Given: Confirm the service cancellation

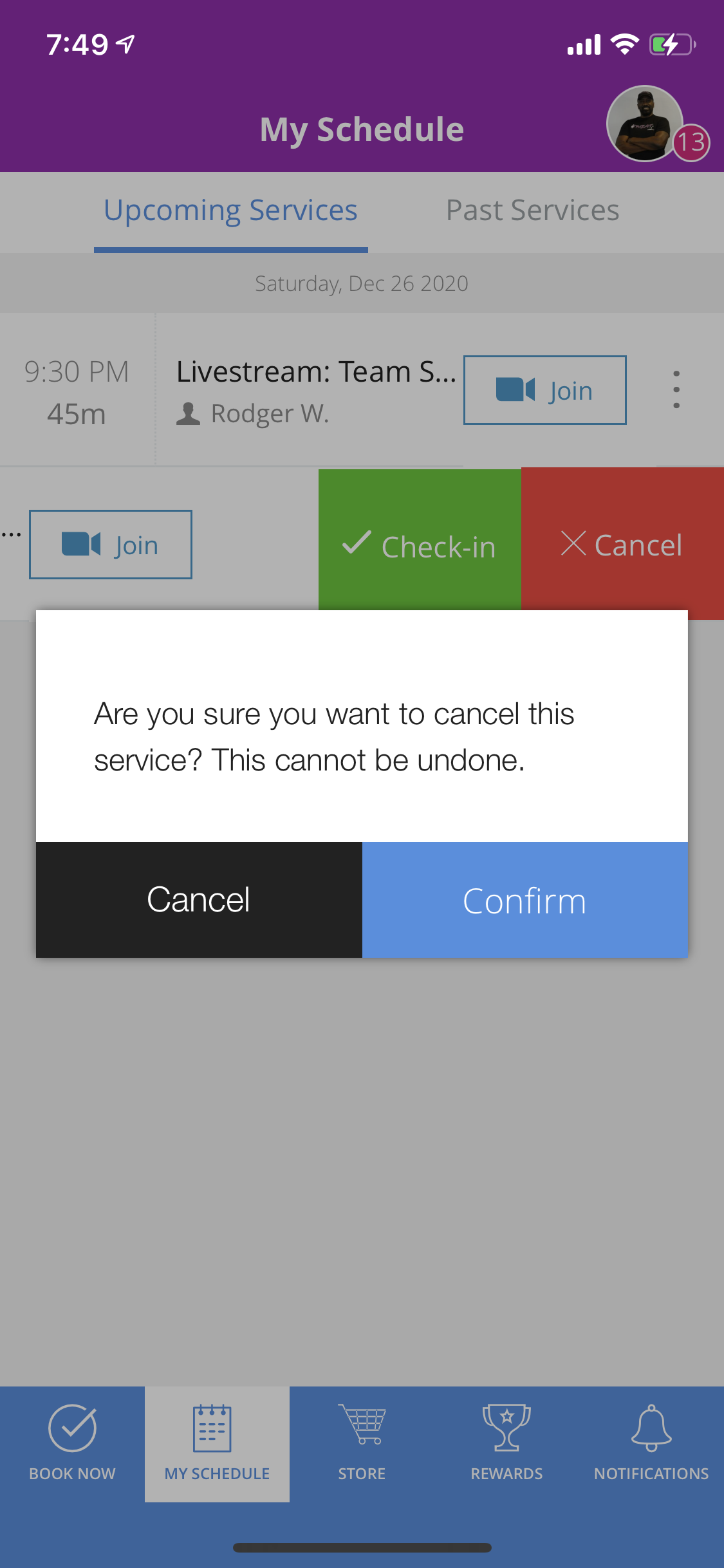Looking at the screenshot, I should pyautogui.click(x=525, y=900).
